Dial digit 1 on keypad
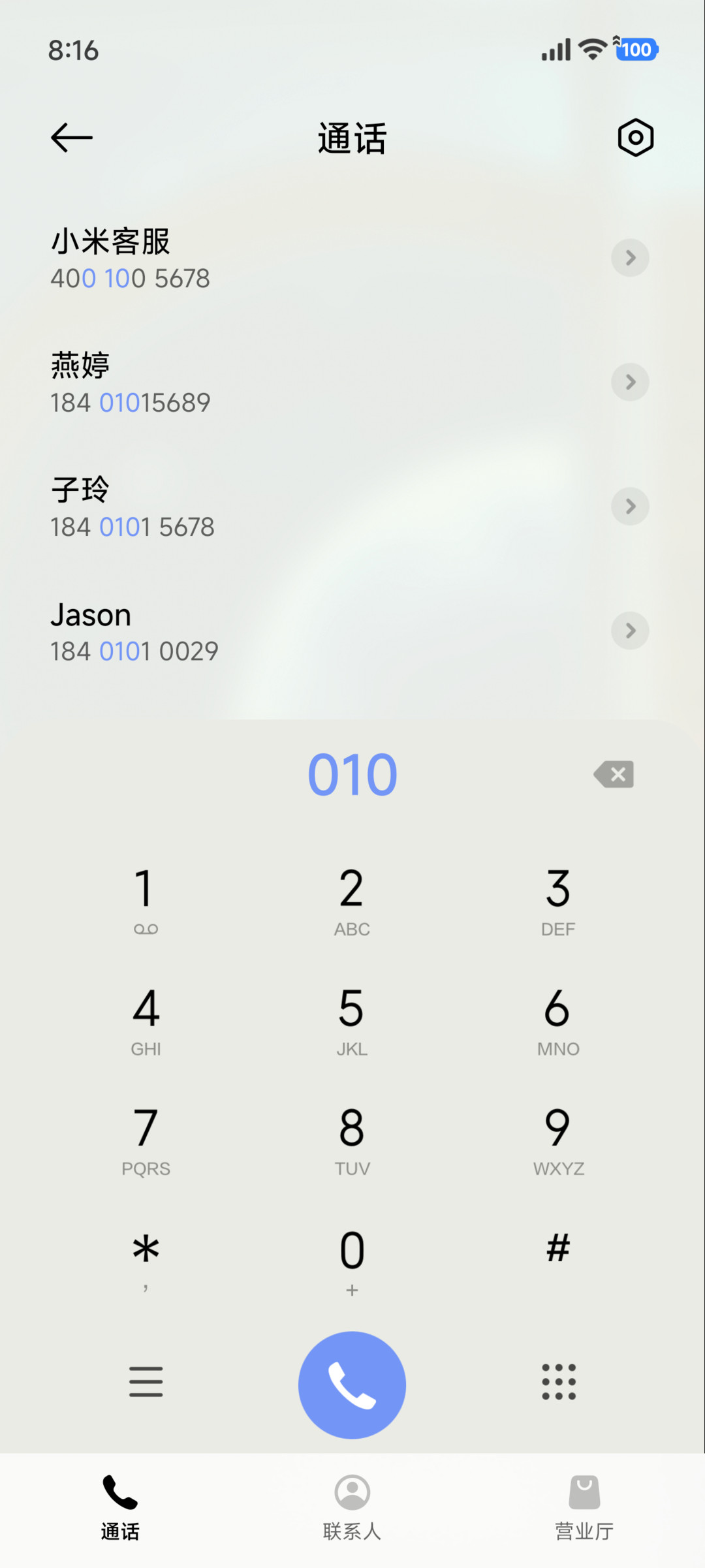This screenshot has width=705, height=1568. point(146,900)
